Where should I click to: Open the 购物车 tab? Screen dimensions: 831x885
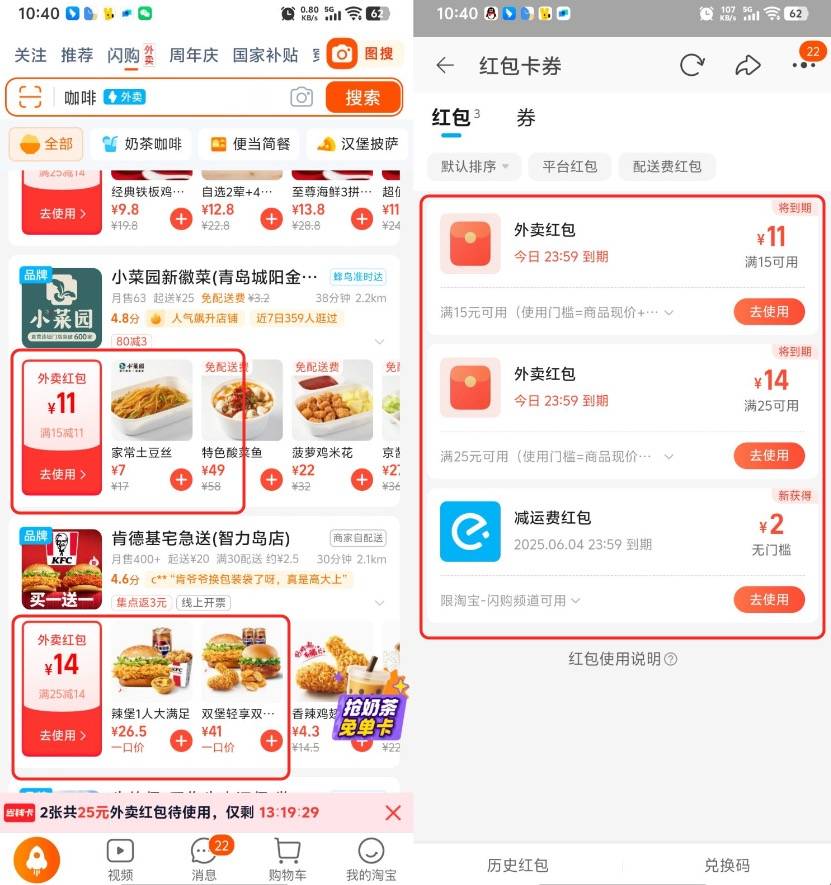point(287,859)
